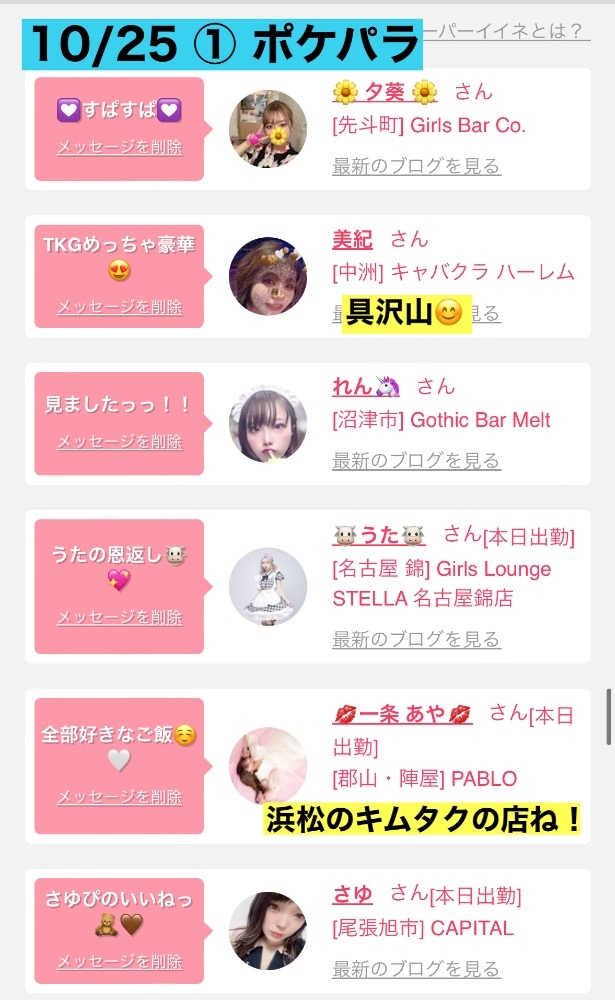Image resolution: width=615 pixels, height=1000 pixels.
Task: Delete the TKGめっちゃ豪華 message
Action: click(119, 307)
